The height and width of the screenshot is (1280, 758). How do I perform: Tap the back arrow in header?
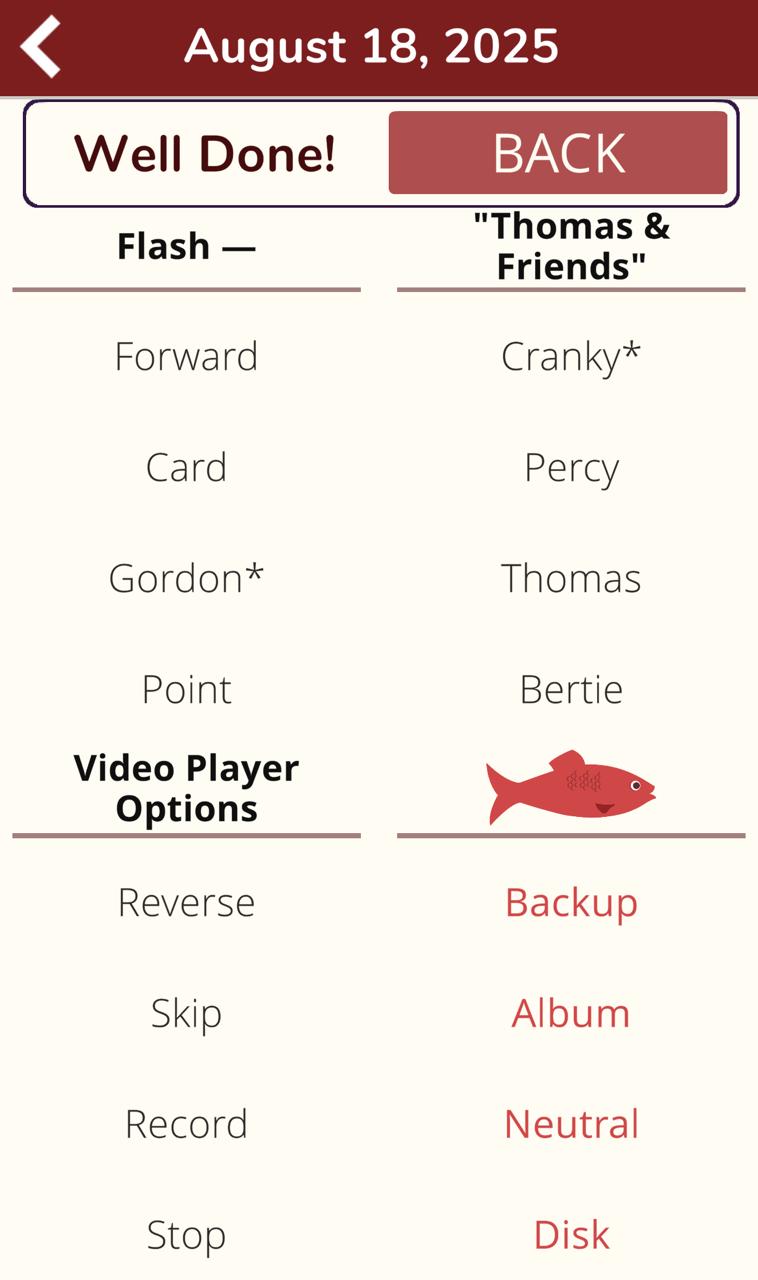coord(42,46)
